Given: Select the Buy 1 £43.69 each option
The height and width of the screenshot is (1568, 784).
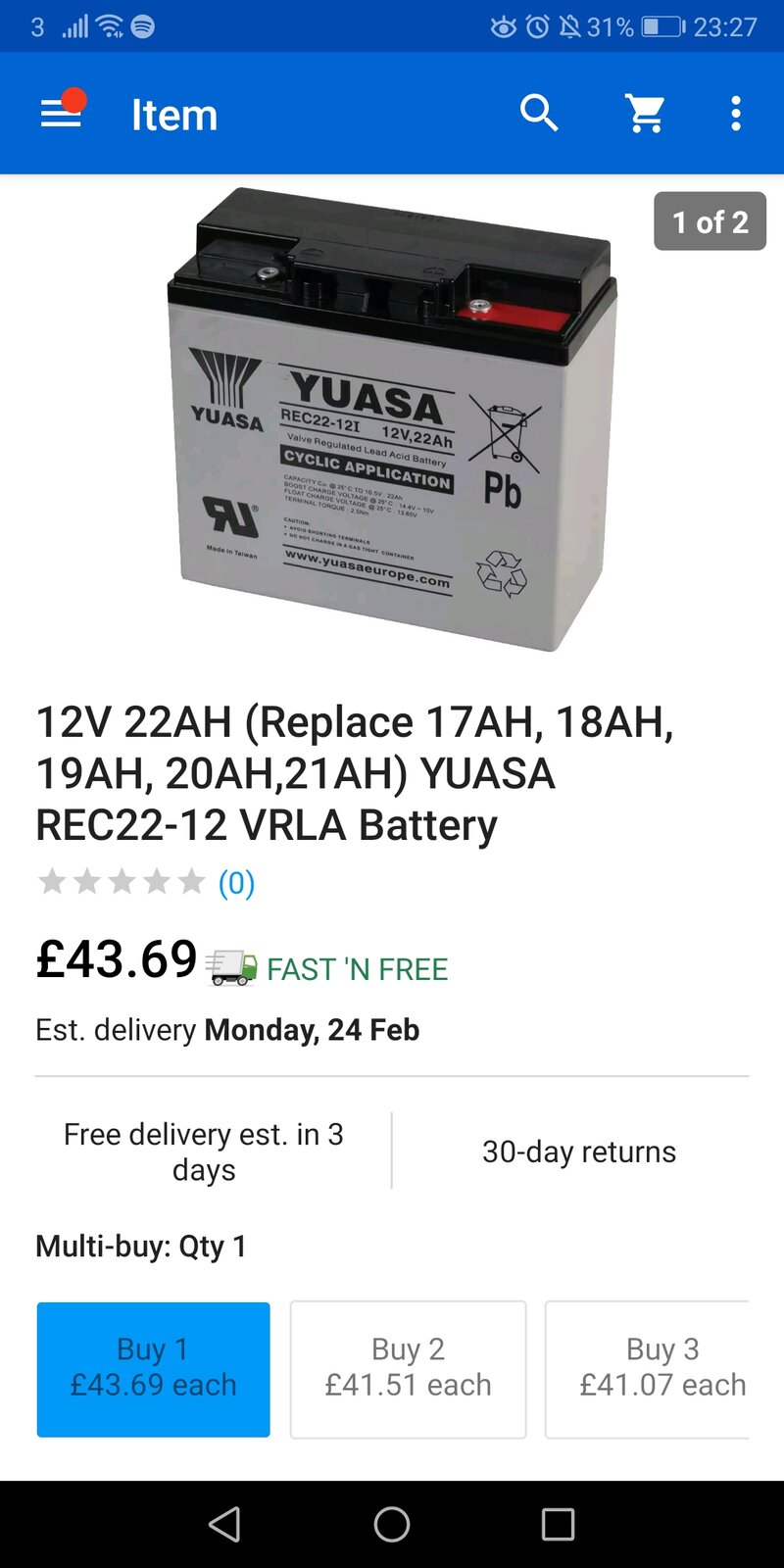Looking at the screenshot, I should pos(154,1369).
